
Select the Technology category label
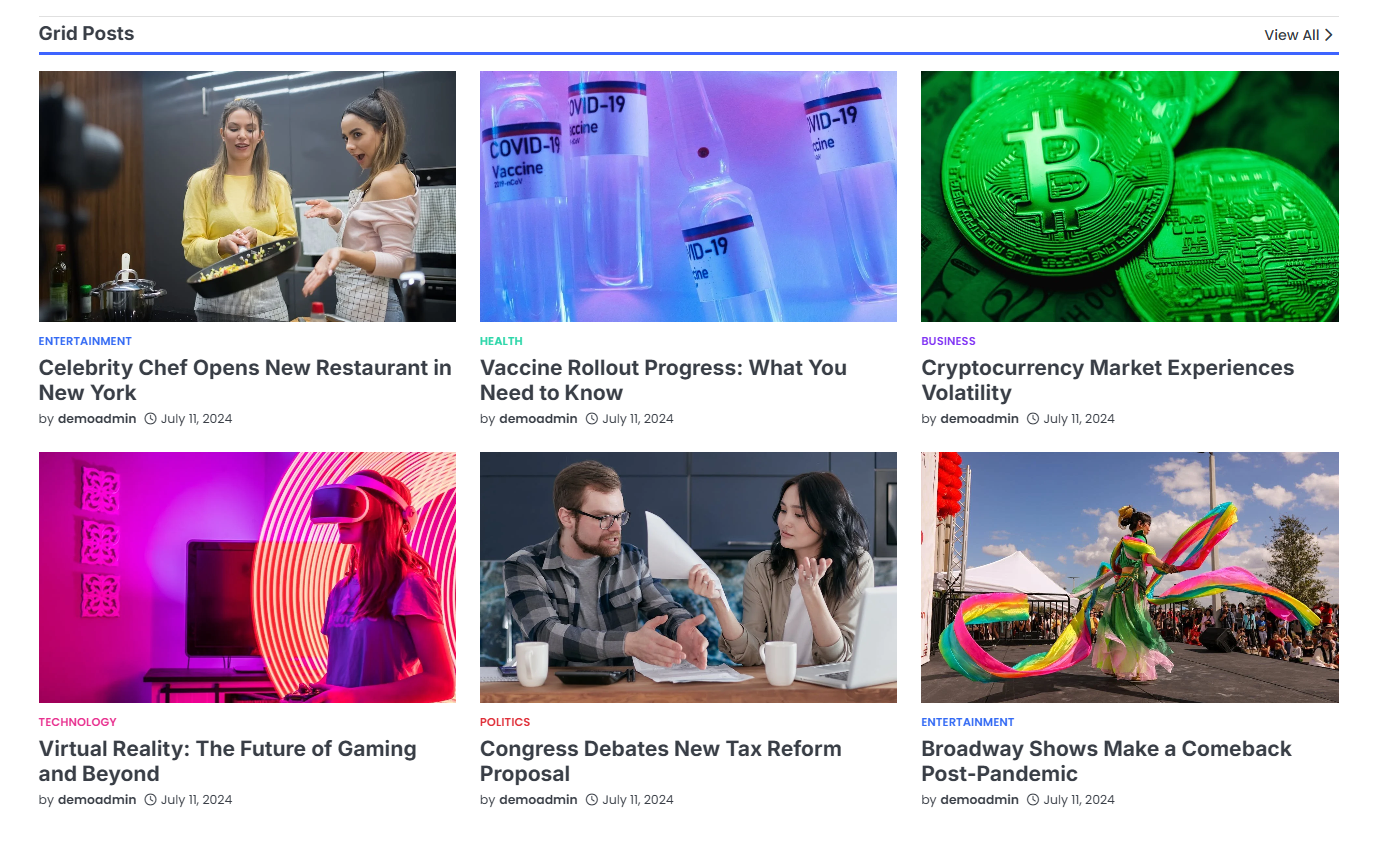click(x=77, y=722)
